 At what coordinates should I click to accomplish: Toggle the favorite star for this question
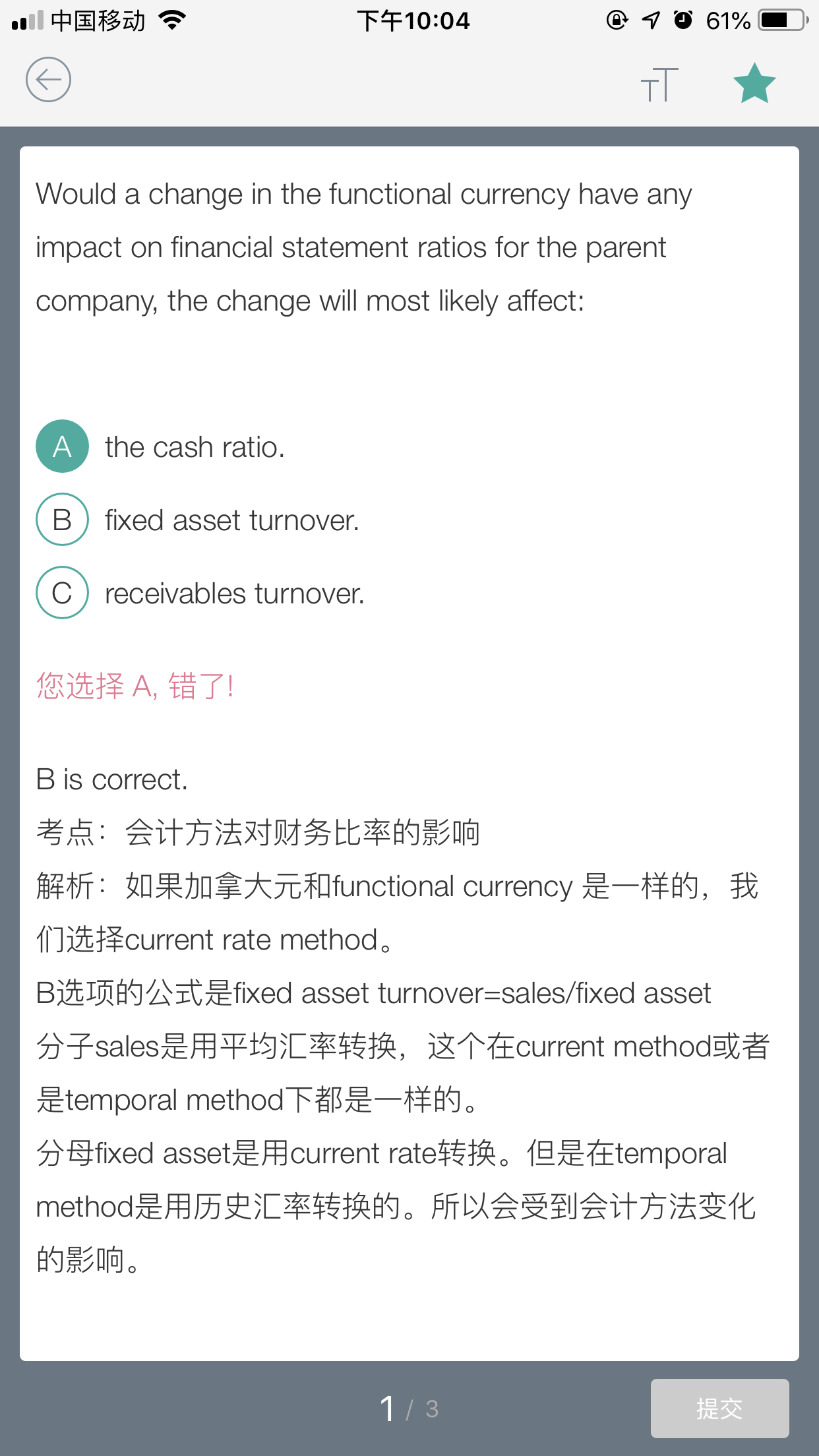pyautogui.click(x=754, y=84)
